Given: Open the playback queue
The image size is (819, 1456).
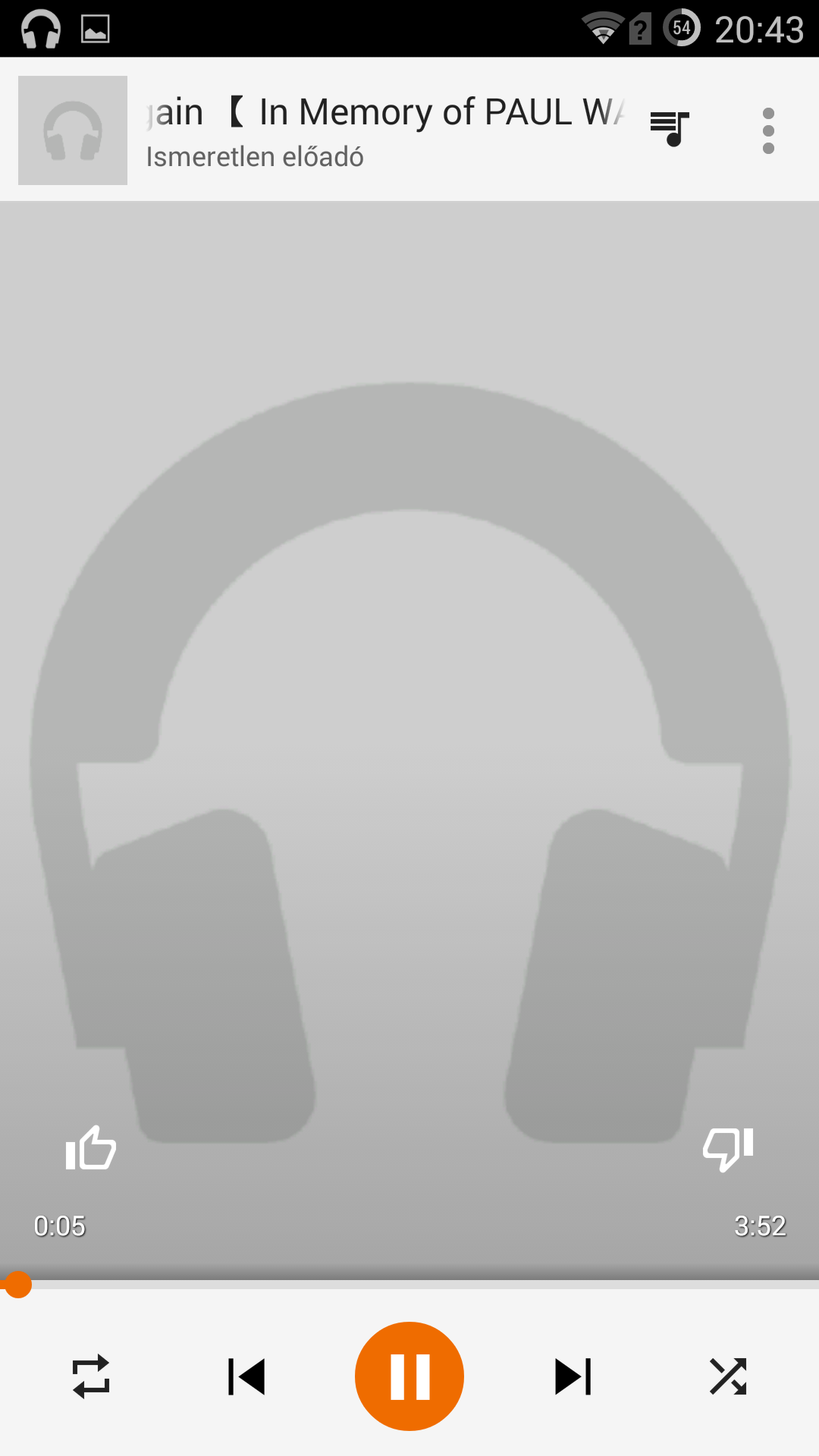Looking at the screenshot, I should [670, 129].
